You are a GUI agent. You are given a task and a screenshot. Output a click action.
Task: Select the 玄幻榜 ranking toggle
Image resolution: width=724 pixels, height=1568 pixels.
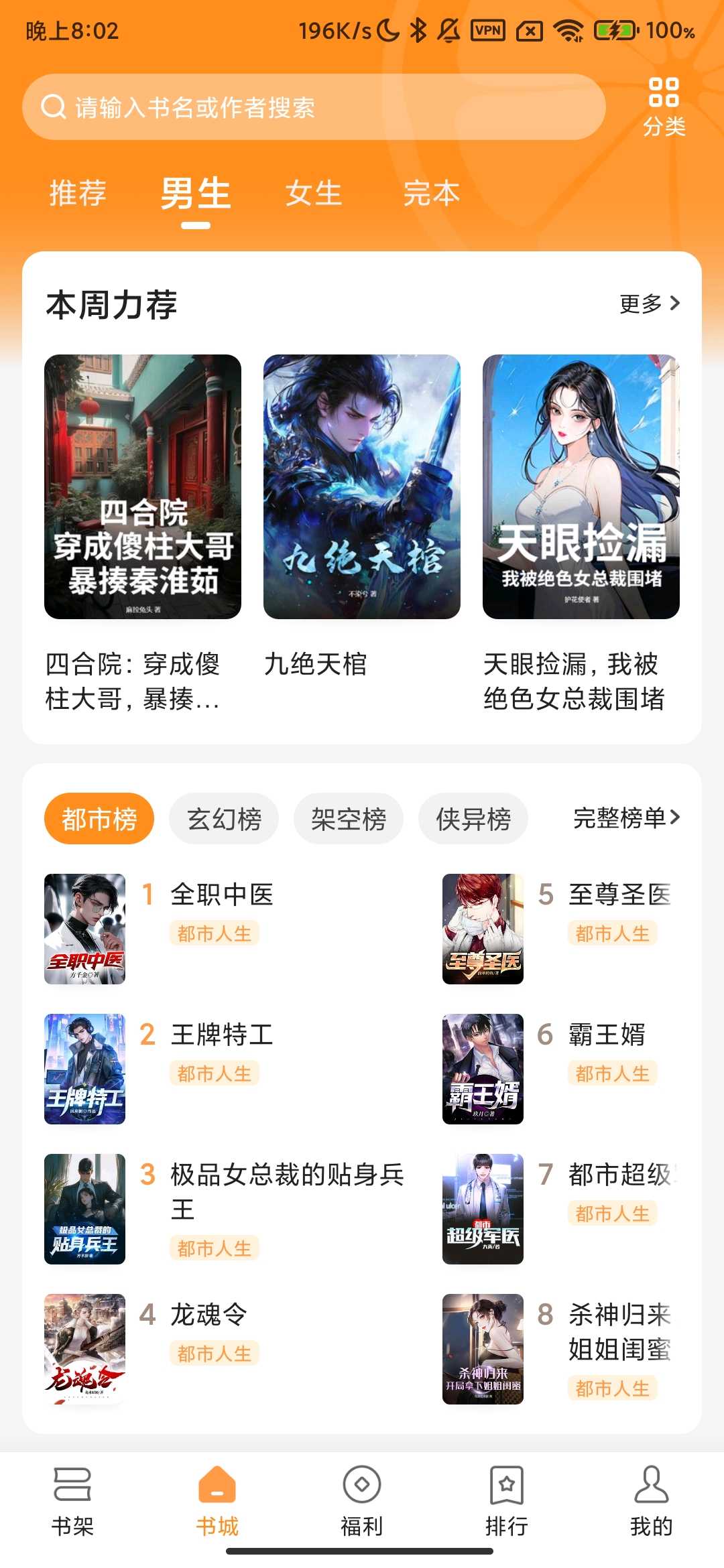coord(223,818)
